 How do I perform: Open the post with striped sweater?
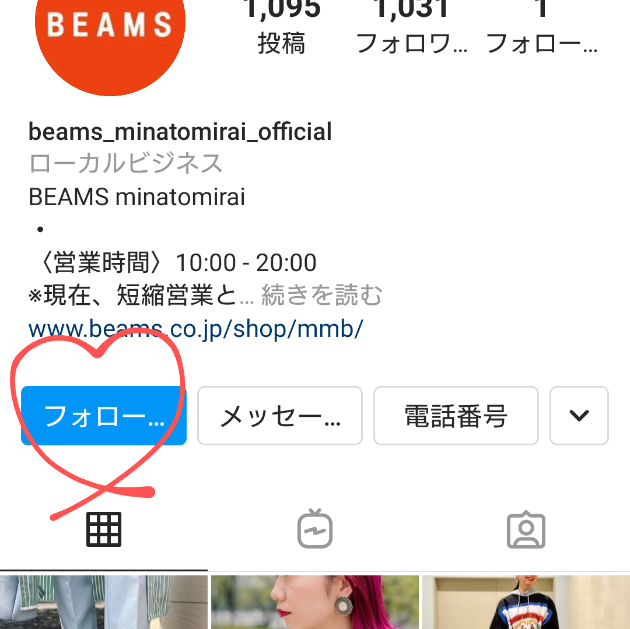(x=525, y=603)
